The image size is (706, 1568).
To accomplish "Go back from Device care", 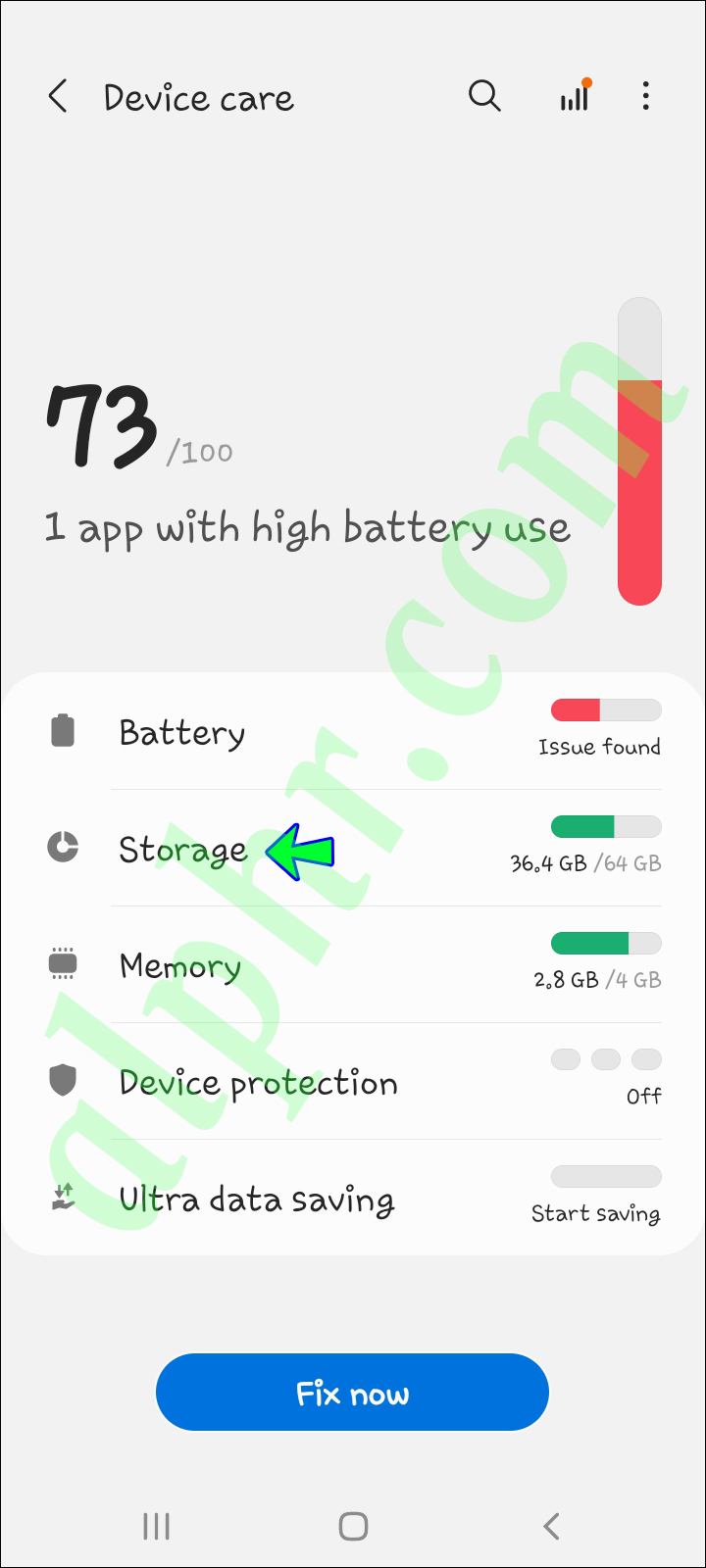I will click(58, 97).
